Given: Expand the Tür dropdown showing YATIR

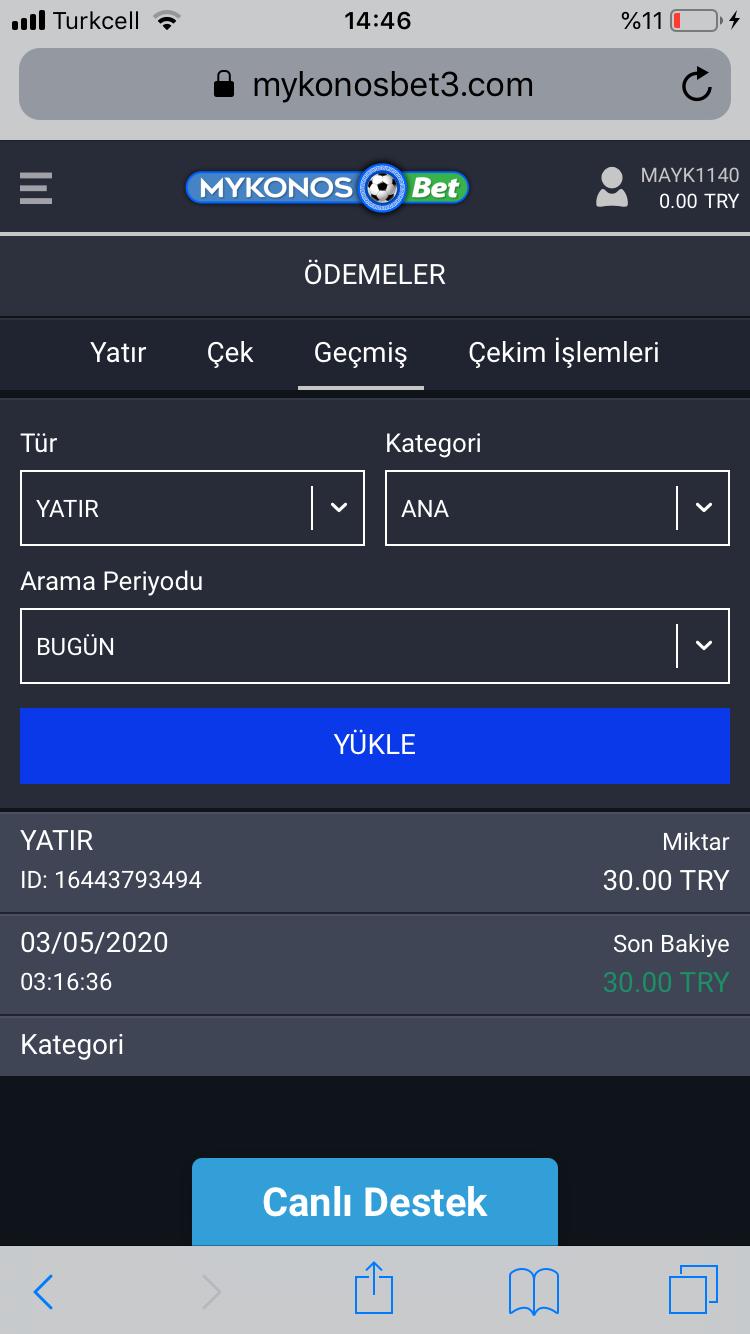Looking at the screenshot, I should pyautogui.click(x=192, y=508).
